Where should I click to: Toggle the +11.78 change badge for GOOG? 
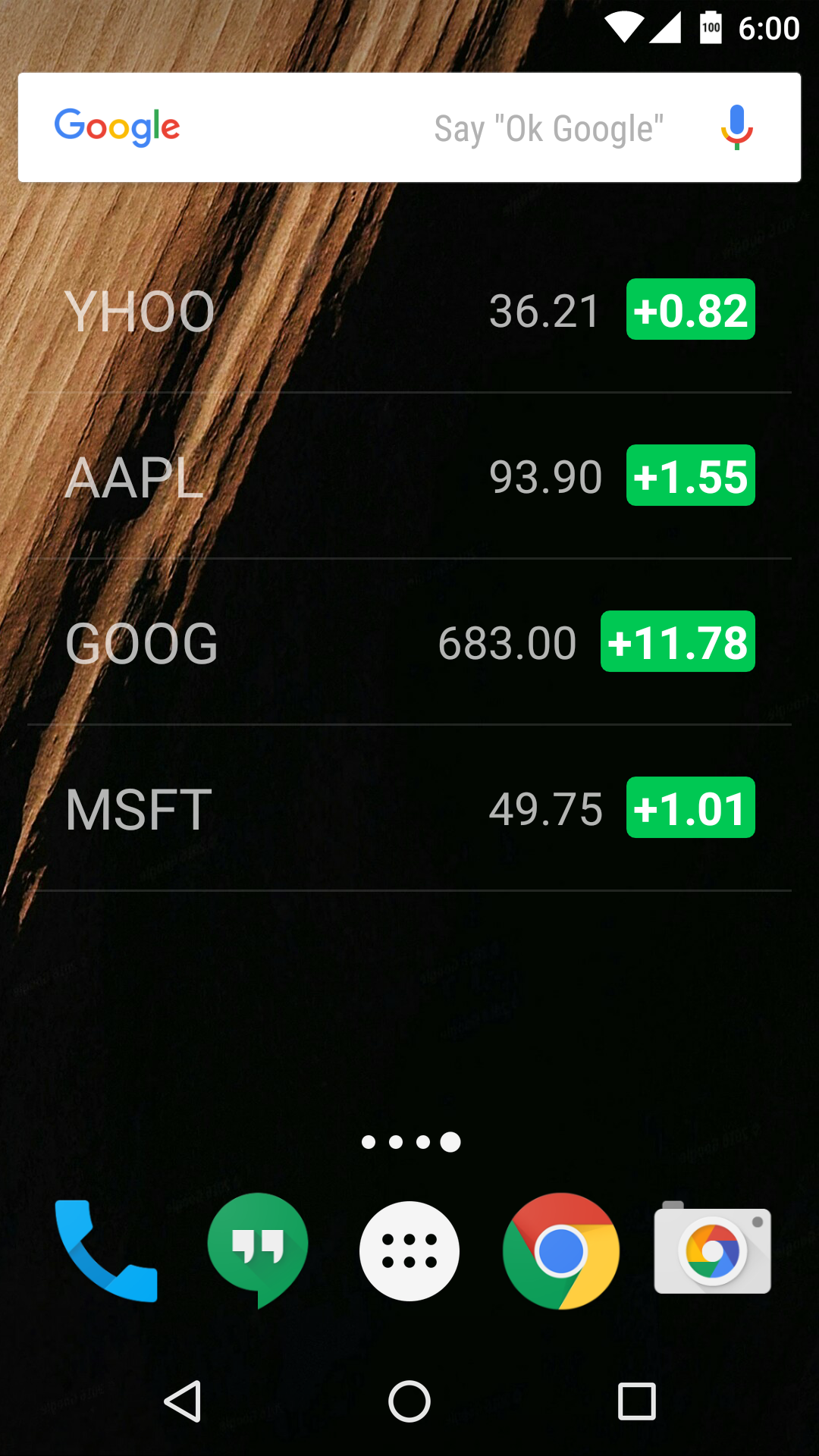pyautogui.click(x=677, y=642)
